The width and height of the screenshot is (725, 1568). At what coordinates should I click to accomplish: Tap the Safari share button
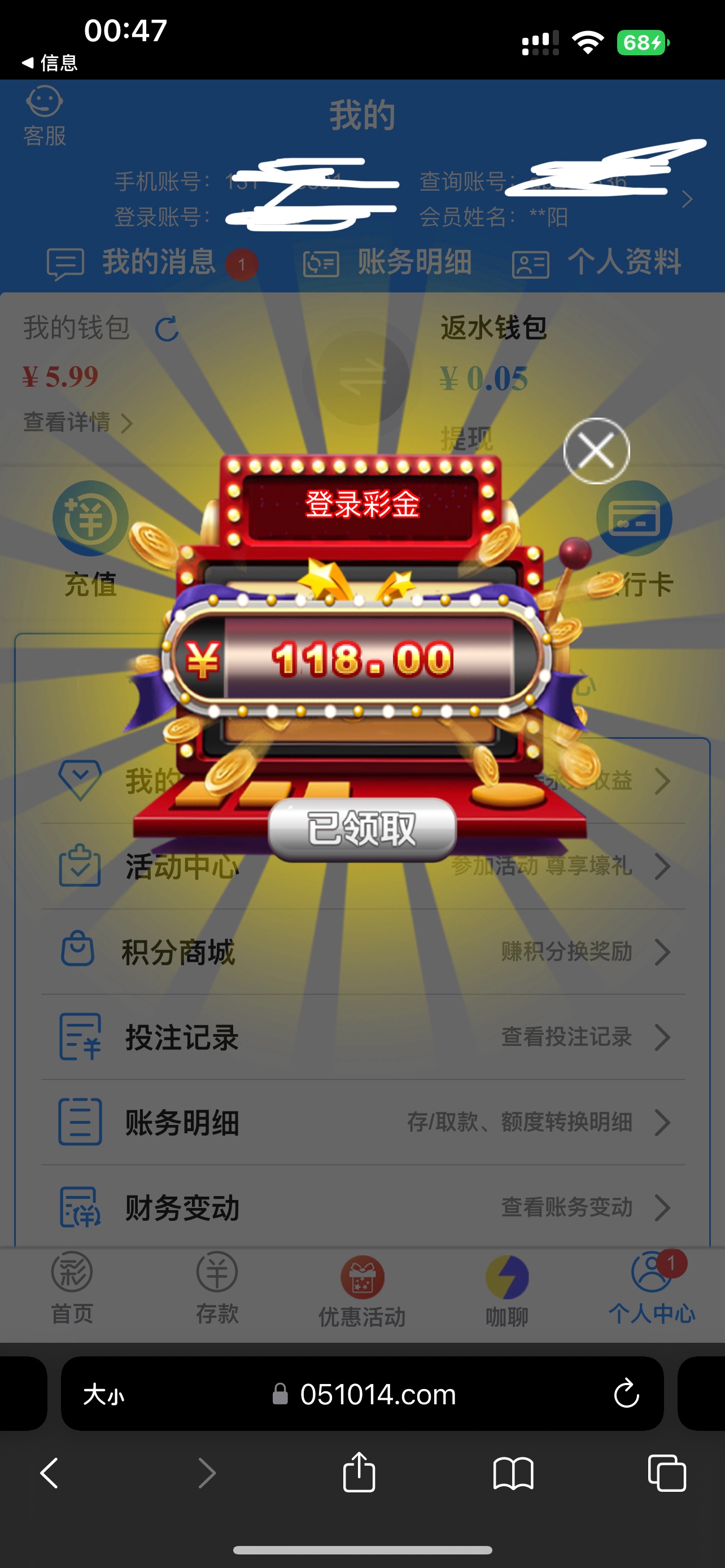tap(359, 1473)
